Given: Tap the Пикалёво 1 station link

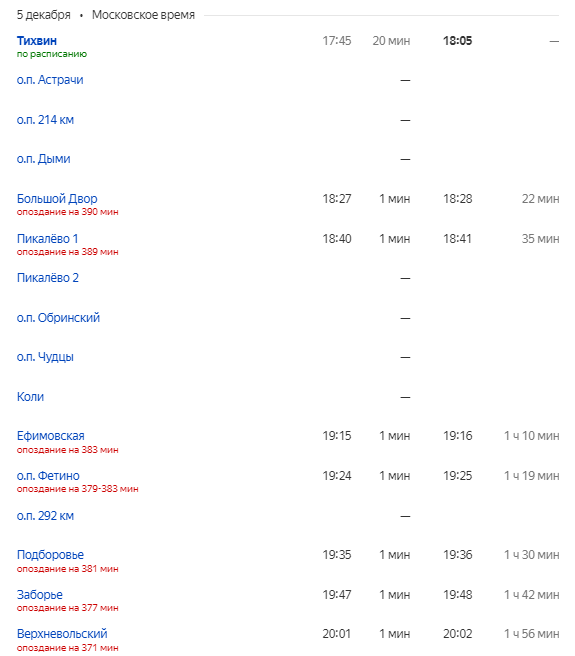Looking at the screenshot, I should pyautogui.click(x=47, y=238).
